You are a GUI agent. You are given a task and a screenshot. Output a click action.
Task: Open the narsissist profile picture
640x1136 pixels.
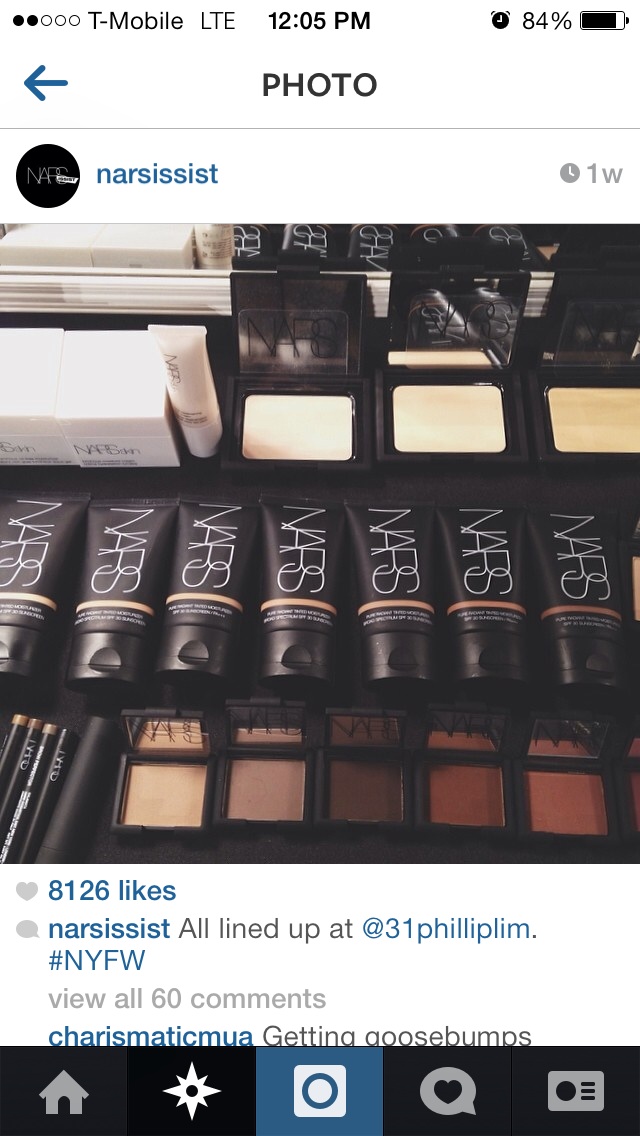click(48, 175)
